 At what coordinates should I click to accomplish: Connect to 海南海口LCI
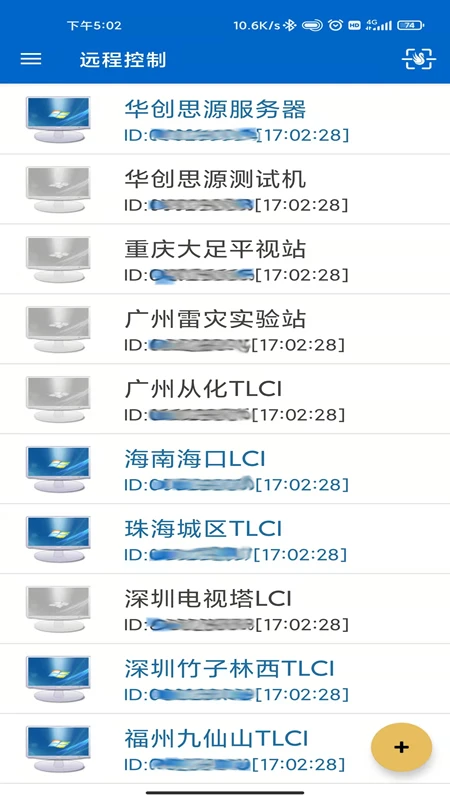[225, 469]
